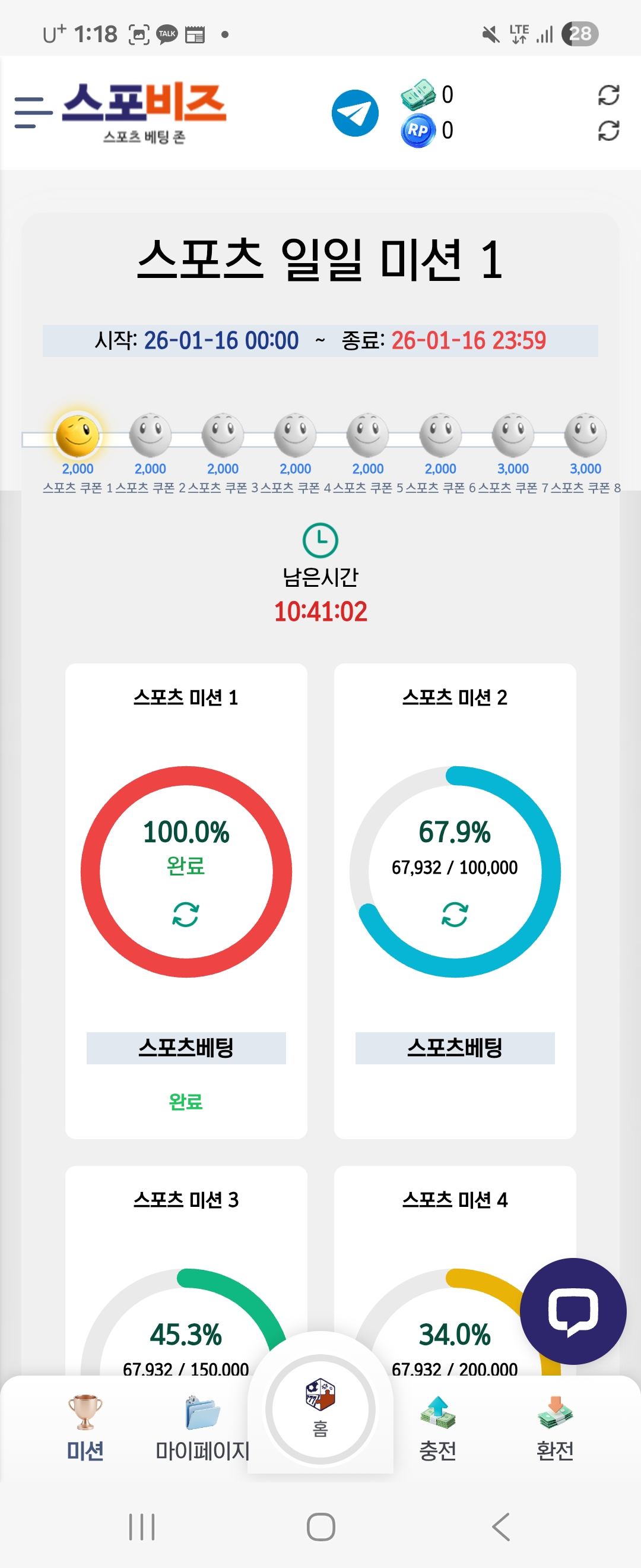641x1568 pixels.
Task: Open recent apps from navigation bar
Action: [x=142, y=1526]
